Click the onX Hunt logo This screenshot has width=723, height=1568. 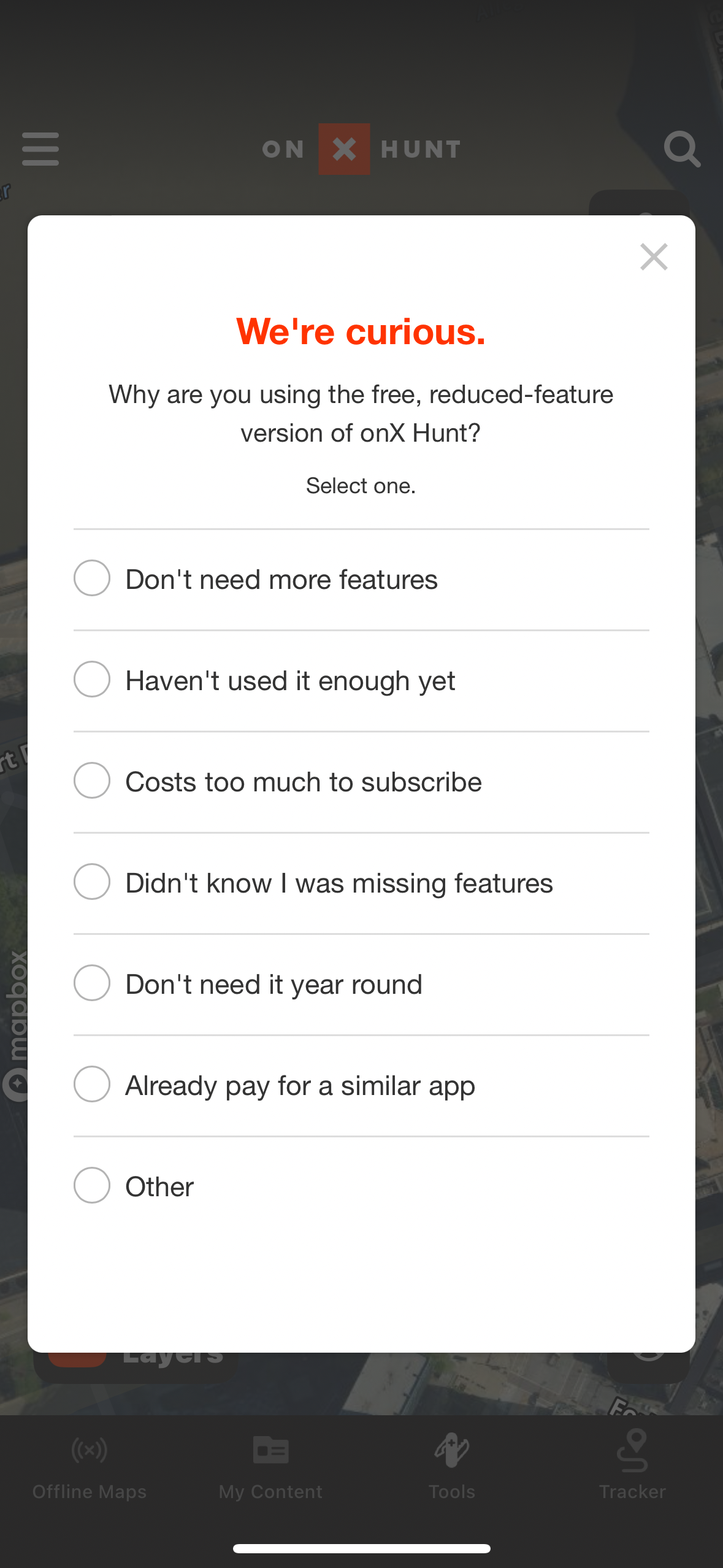coord(361,148)
